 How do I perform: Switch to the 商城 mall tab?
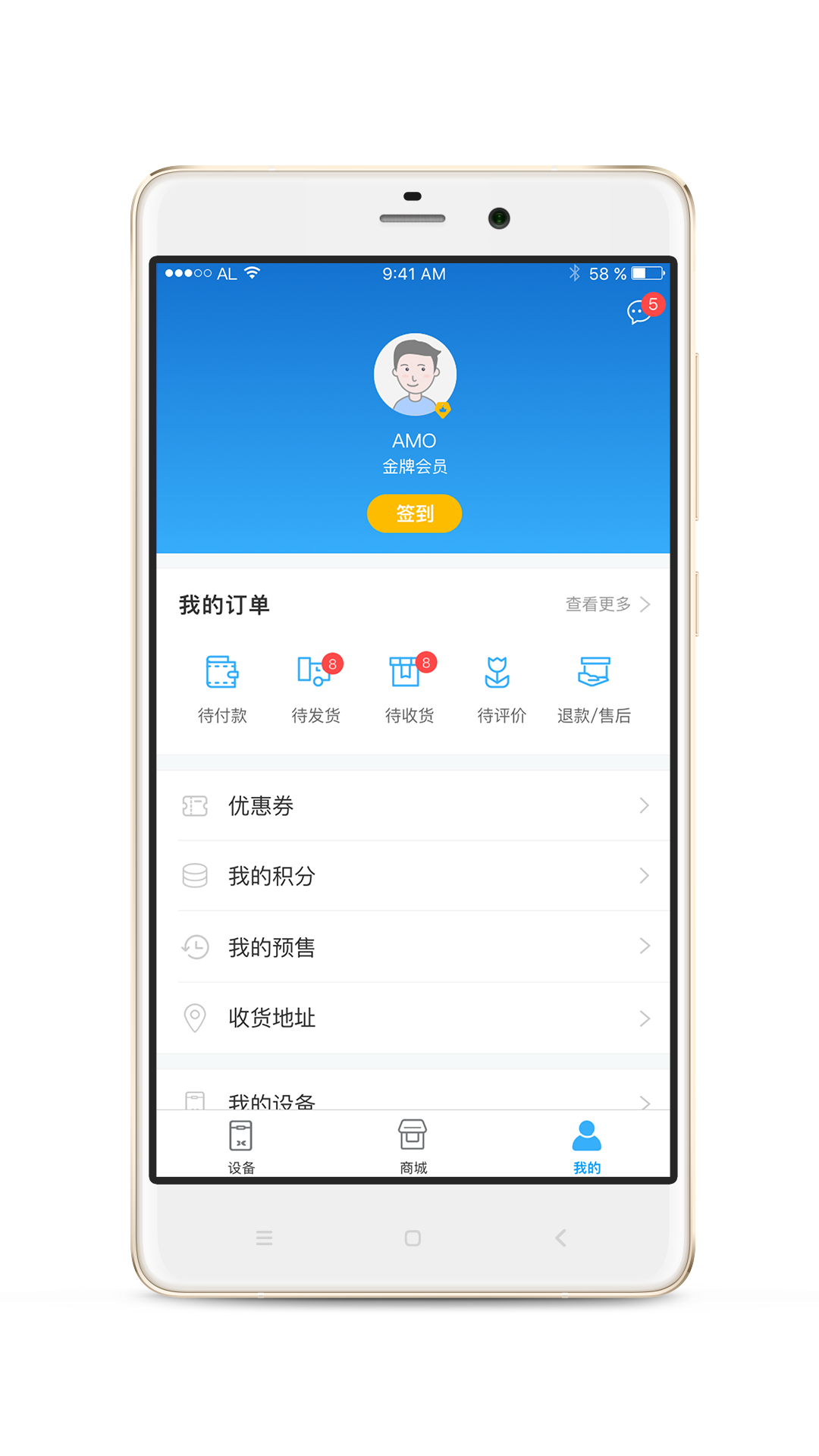tap(413, 1147)
